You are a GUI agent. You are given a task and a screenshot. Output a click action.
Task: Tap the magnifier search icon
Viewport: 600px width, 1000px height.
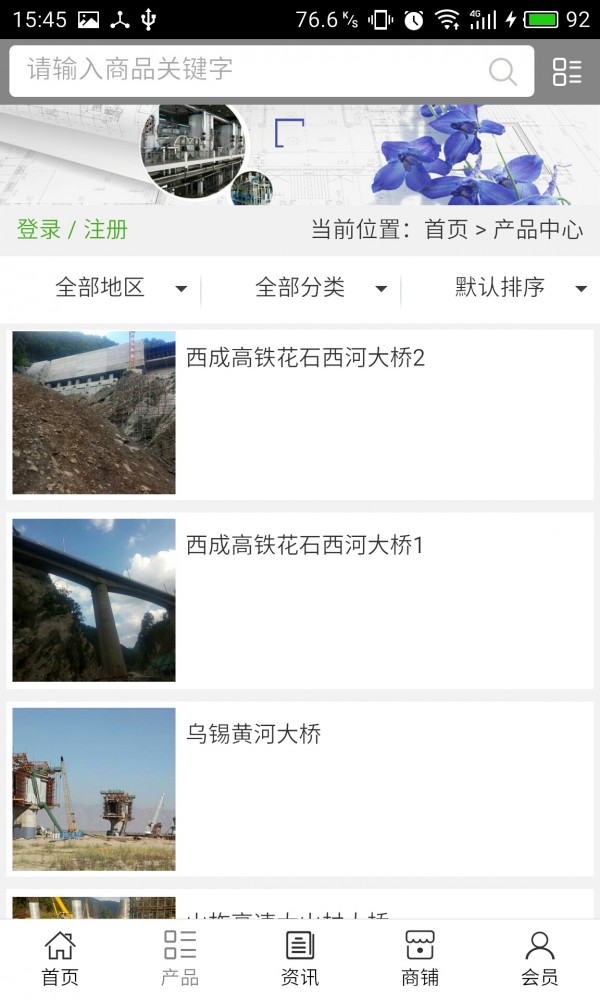tap(502, 71)
